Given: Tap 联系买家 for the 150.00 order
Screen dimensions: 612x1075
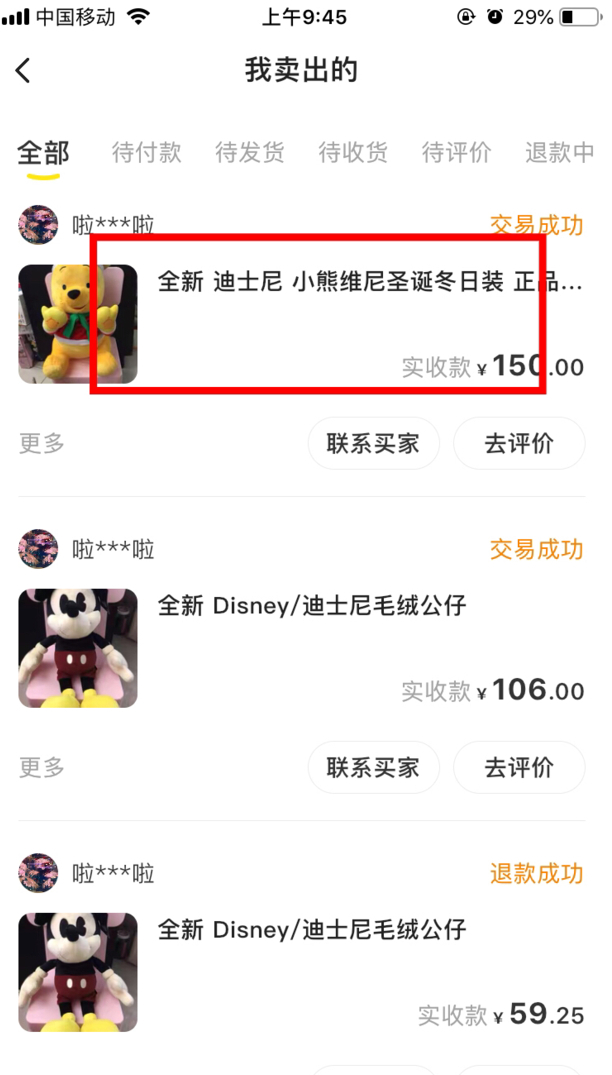Looking at the screenshot, I should [374, 444].
